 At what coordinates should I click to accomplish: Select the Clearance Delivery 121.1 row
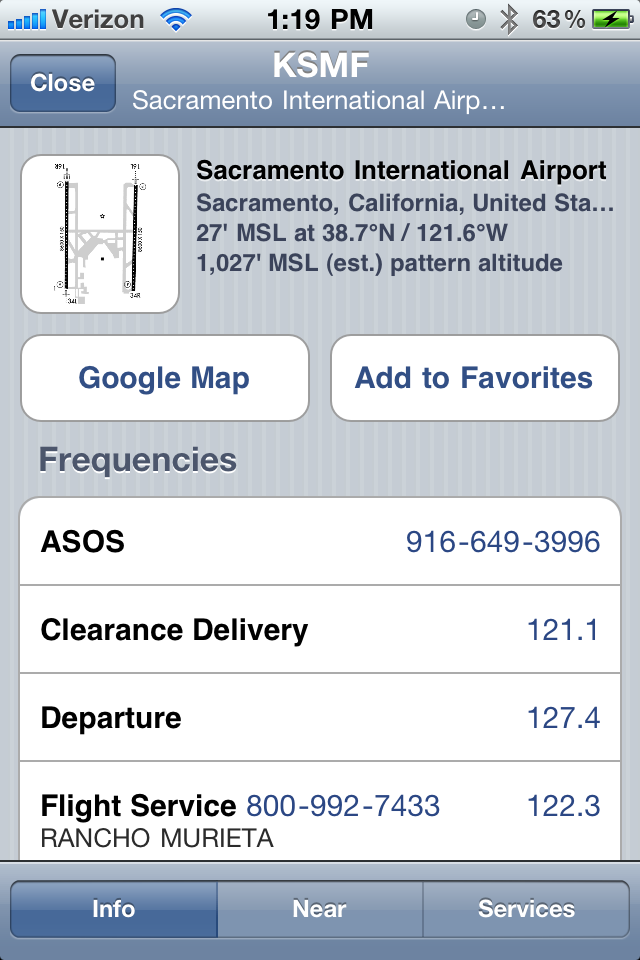click(320, 630)
